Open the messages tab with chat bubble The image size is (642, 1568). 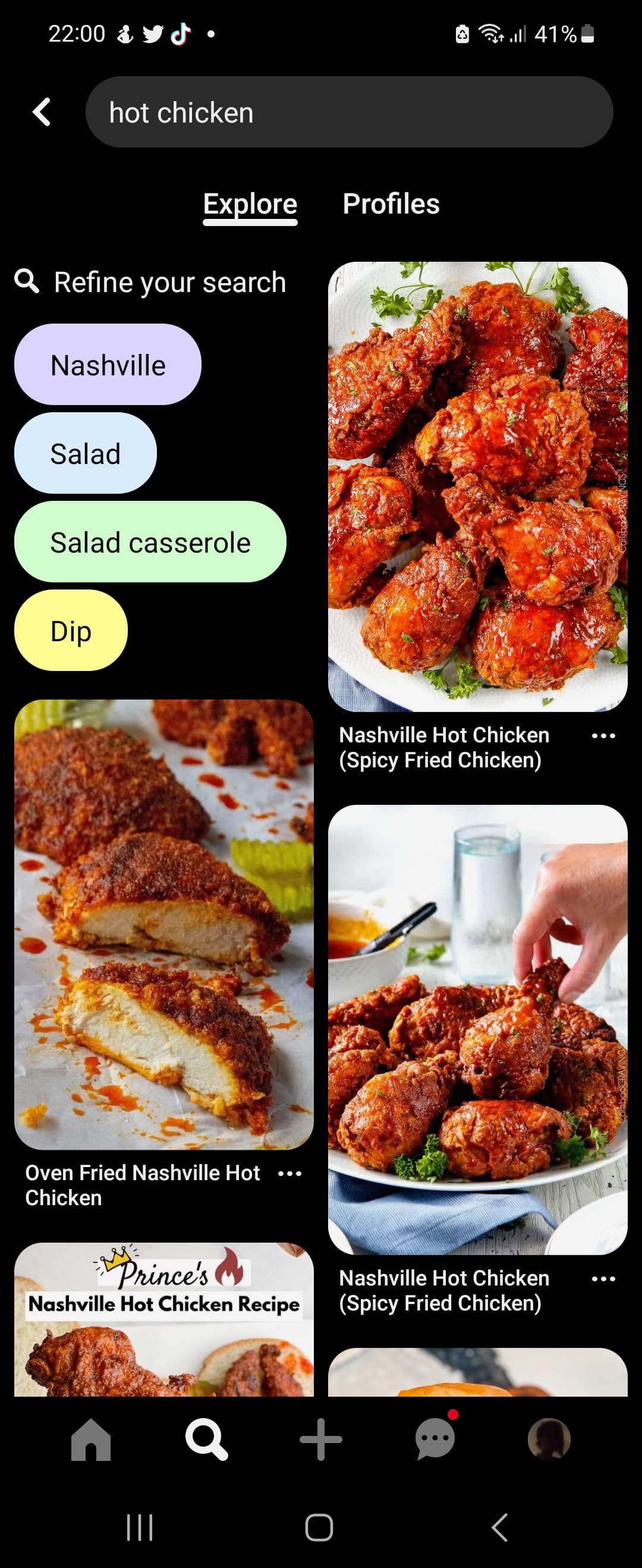point(435,1440)
